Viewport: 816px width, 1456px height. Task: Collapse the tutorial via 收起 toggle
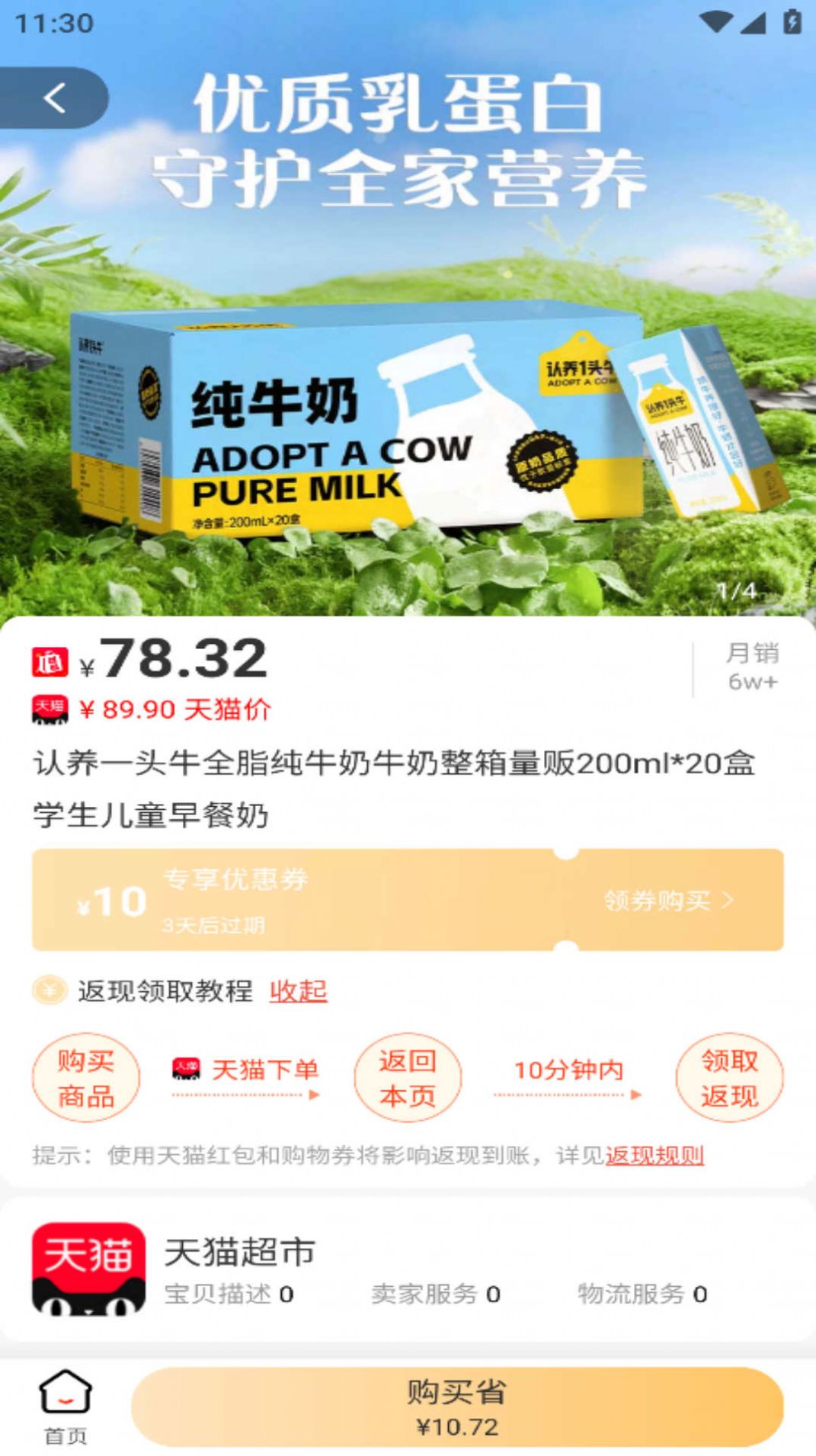297,990
